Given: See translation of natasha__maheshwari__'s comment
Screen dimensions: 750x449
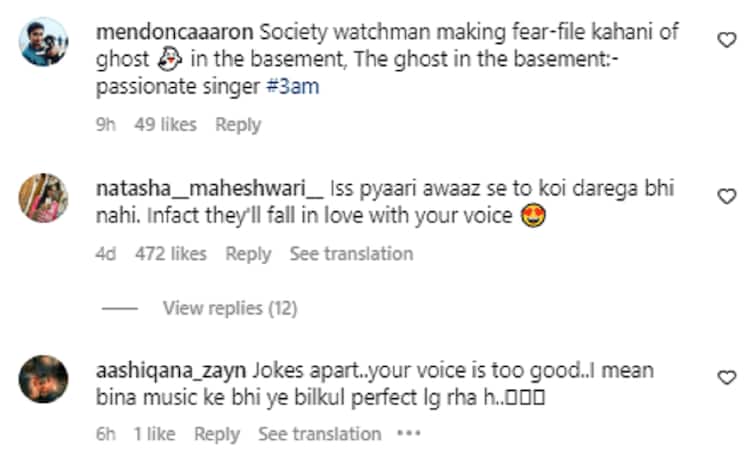Looking at the screenshot, I should click(x=350, y=254).
